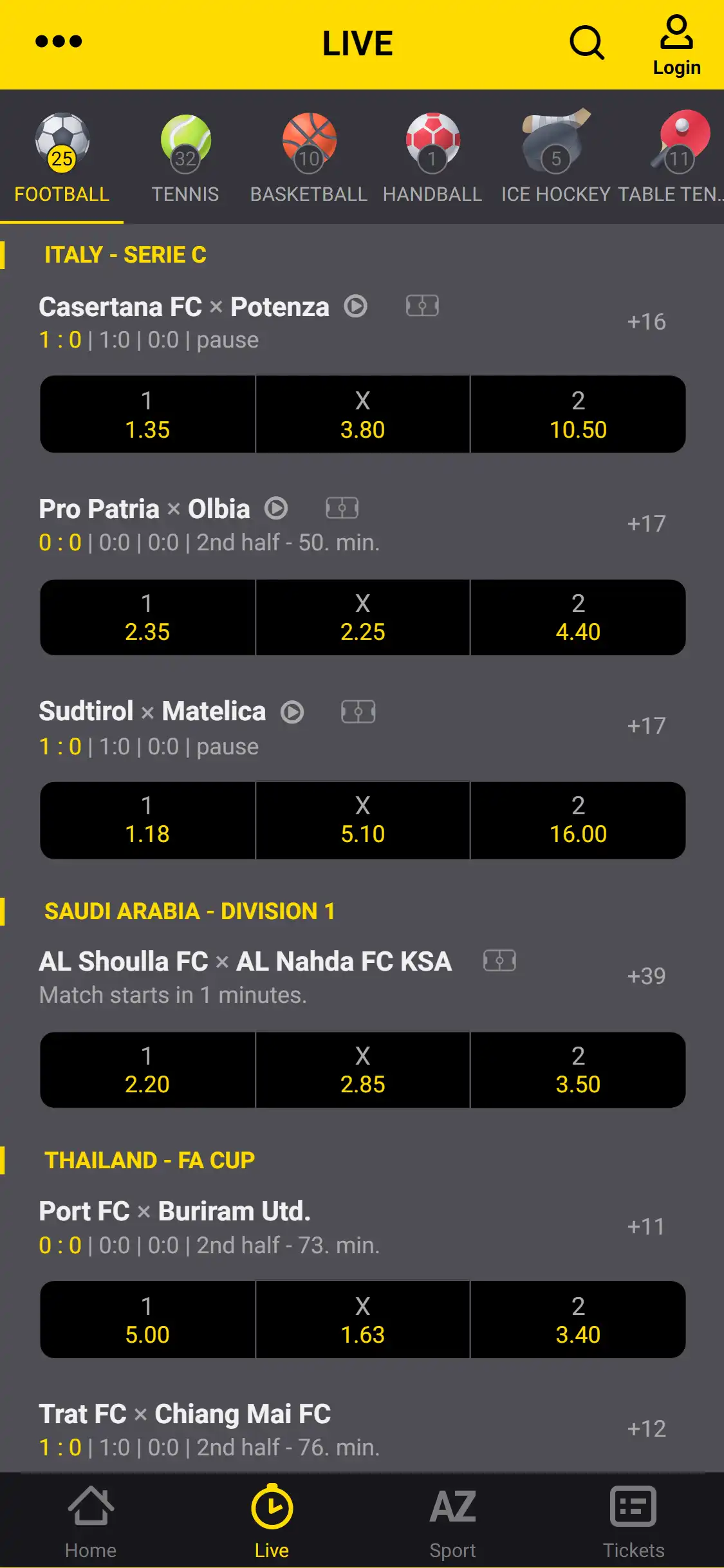Image resolution: width=724 pixels, height=1568 pixels.
Task: Open the Login account page
Action: [676, 46]
